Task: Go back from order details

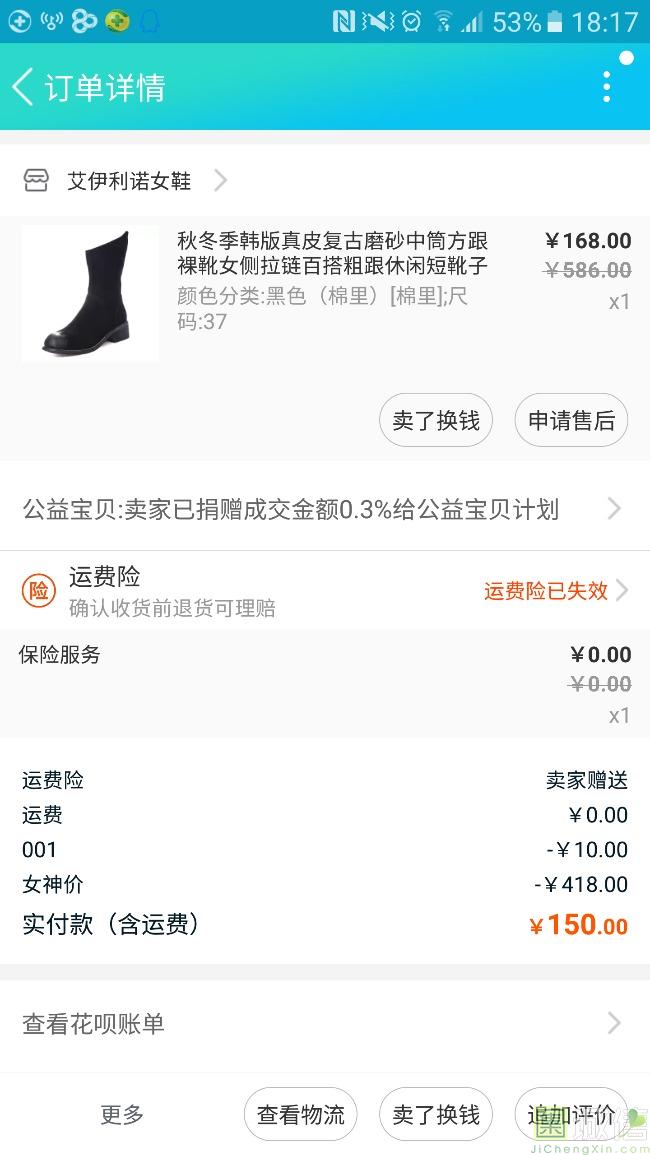Action: [x=24, y=87]
